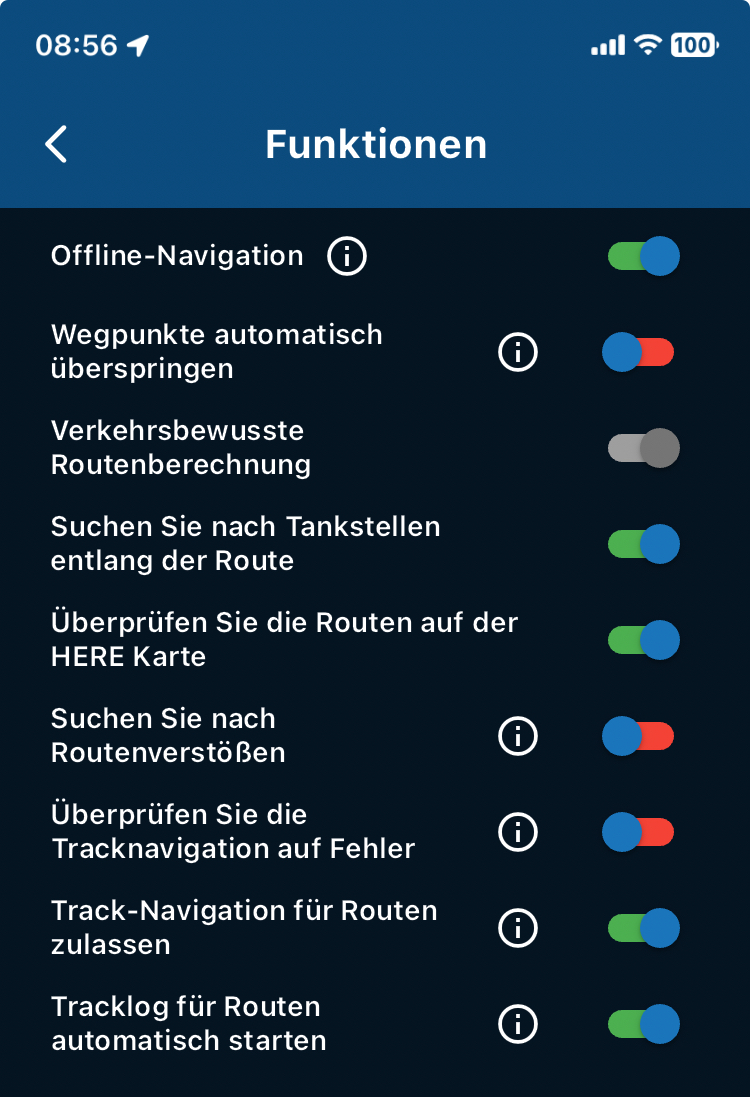Enable Wegpunkte automatisch überspringen
750x1097 pixels.
click(x=638, y=352)
